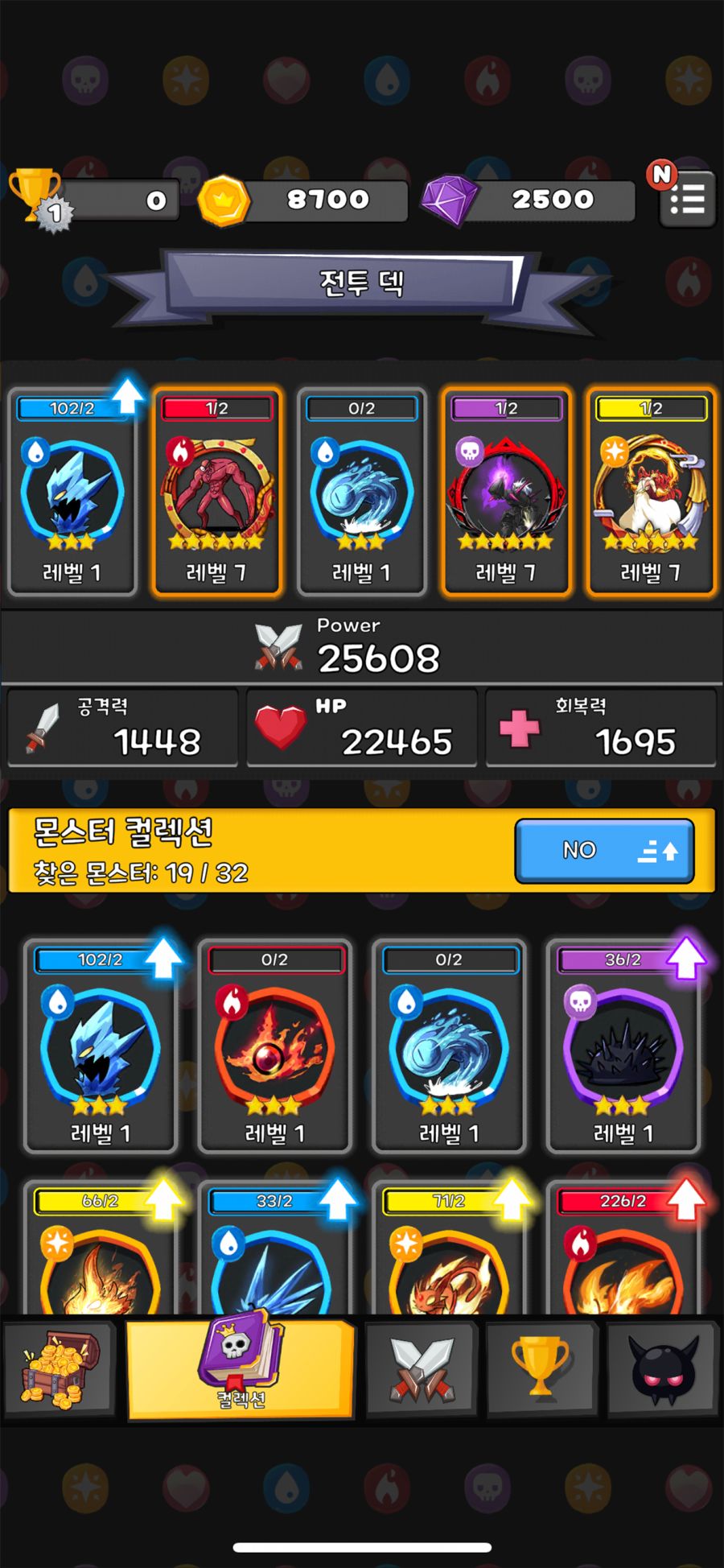Click the upgrade arrow on the red 226/2 card
Screen dimensions: 724x1568
point(685,1199)
